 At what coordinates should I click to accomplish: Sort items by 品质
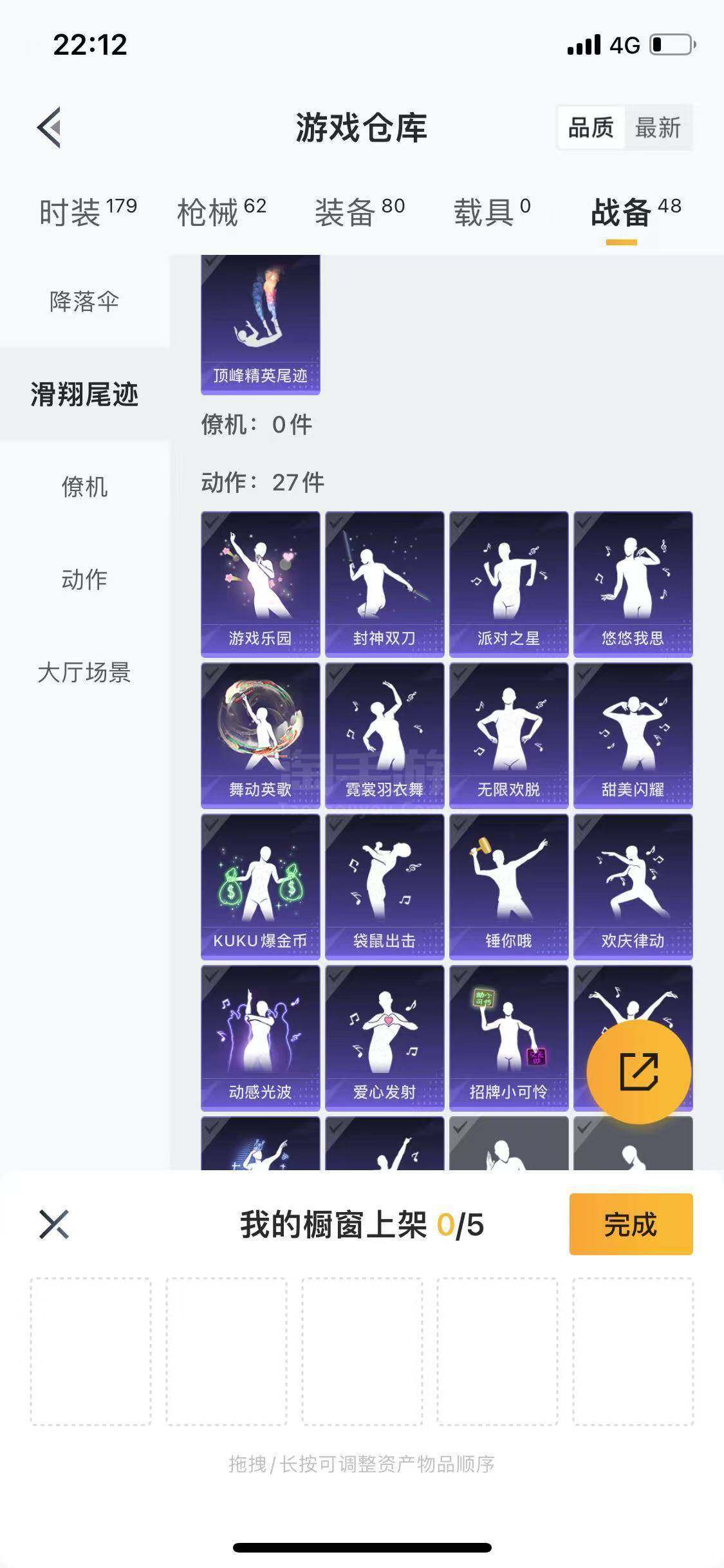click(x=591, y=127)
